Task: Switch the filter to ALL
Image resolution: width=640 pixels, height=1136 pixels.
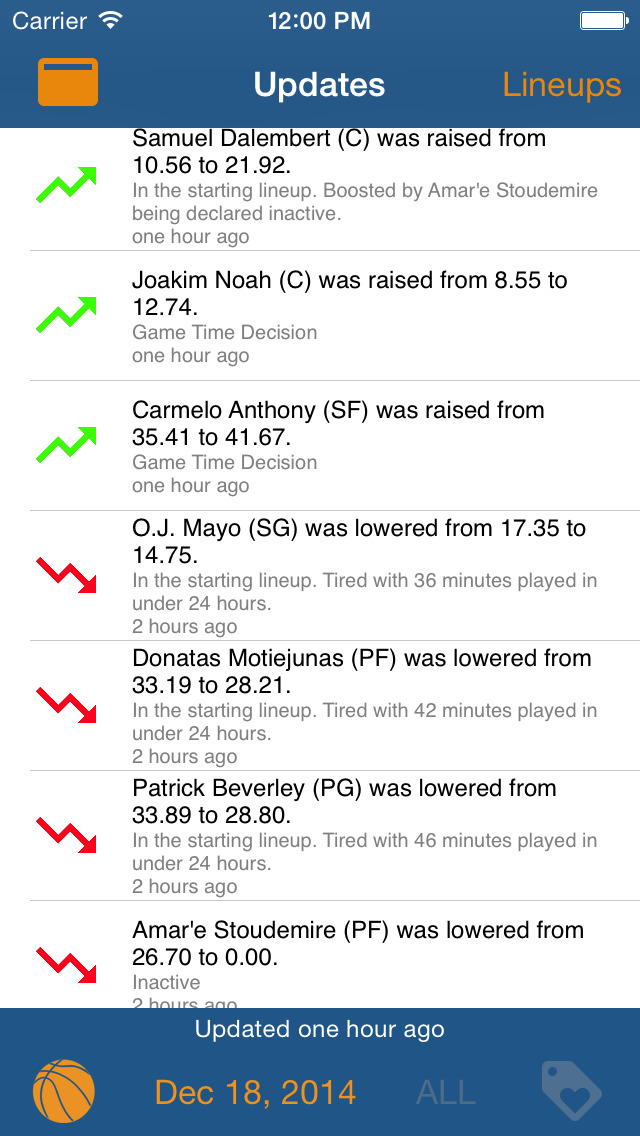Action: point(446,1093)
